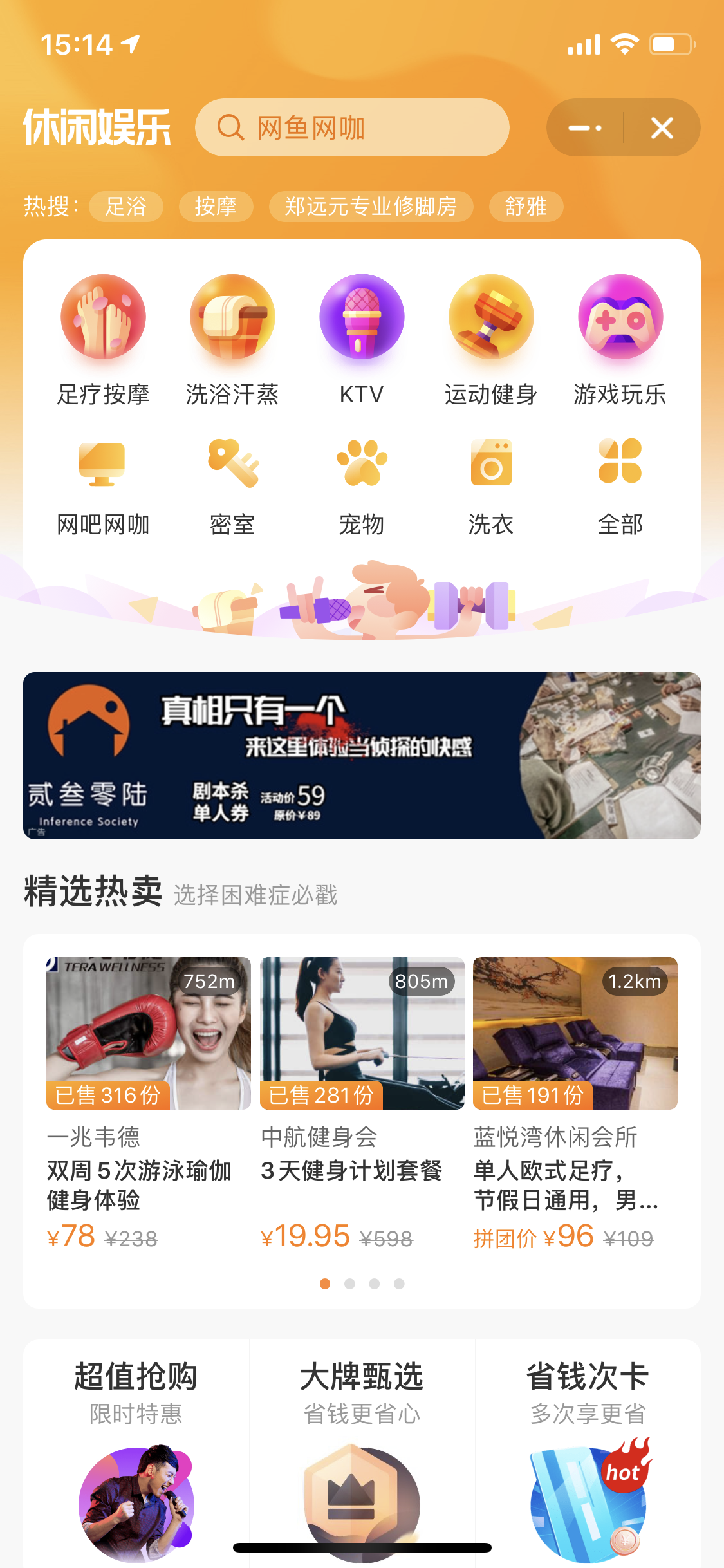Open the search box showing 网鱼网咖
The width and height of the screenshot is (724, 1568).
(352, 127)
